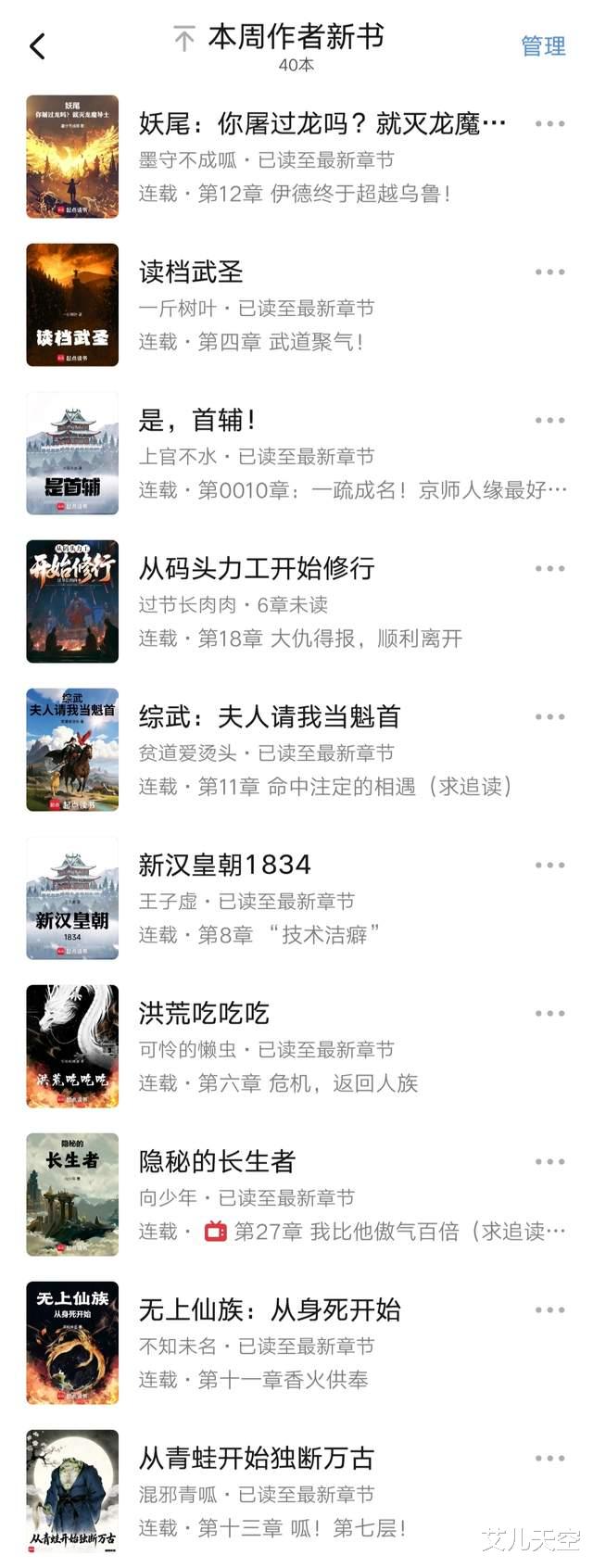Open more options for 从码头力工开始修行
The height and width of the screenshot is (1568, 593).
pyautogui.click(x=549, y=568)
